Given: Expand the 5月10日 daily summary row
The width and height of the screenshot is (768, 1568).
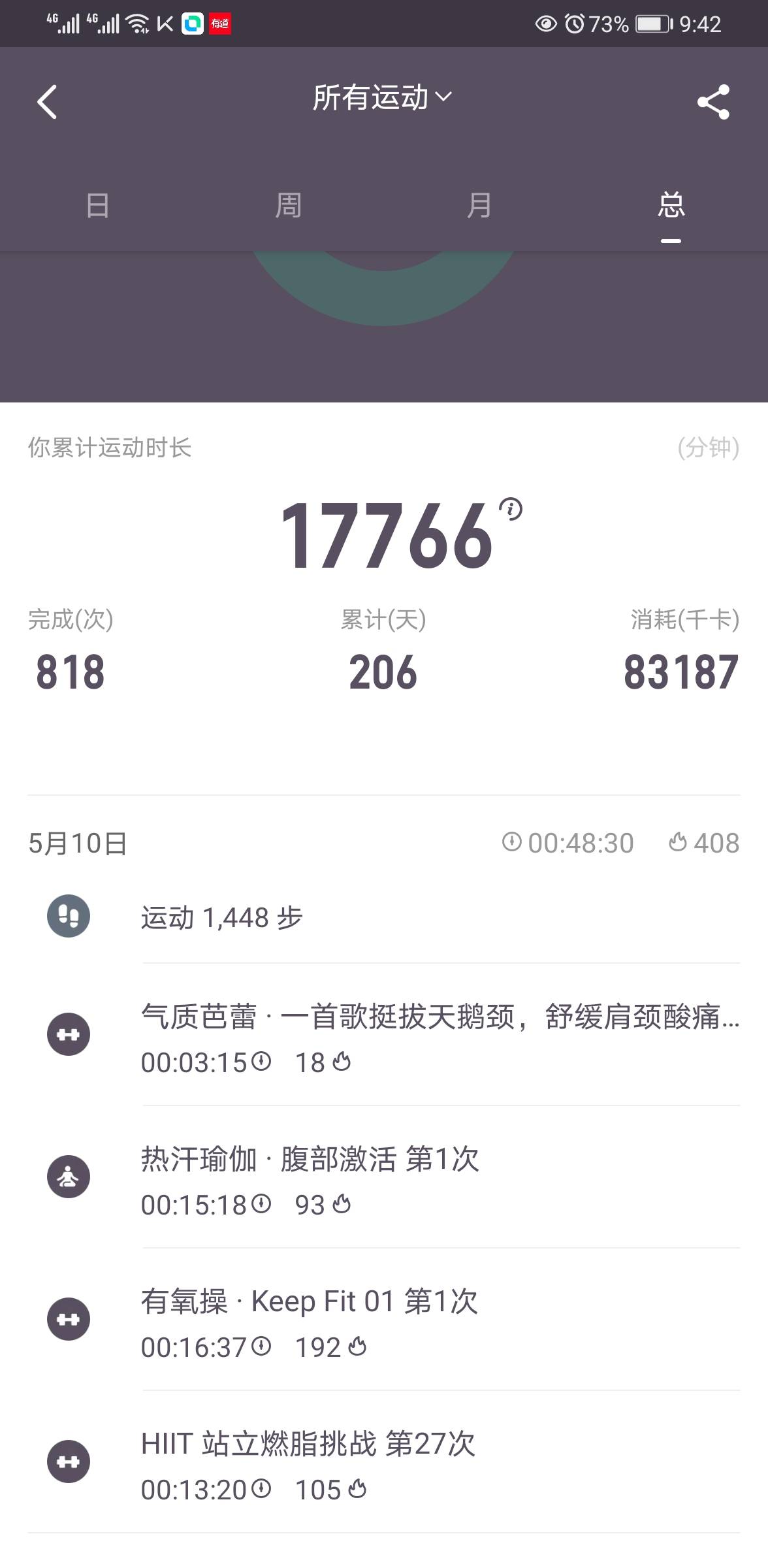Looking at the screenshot, I should click(384, 843).
